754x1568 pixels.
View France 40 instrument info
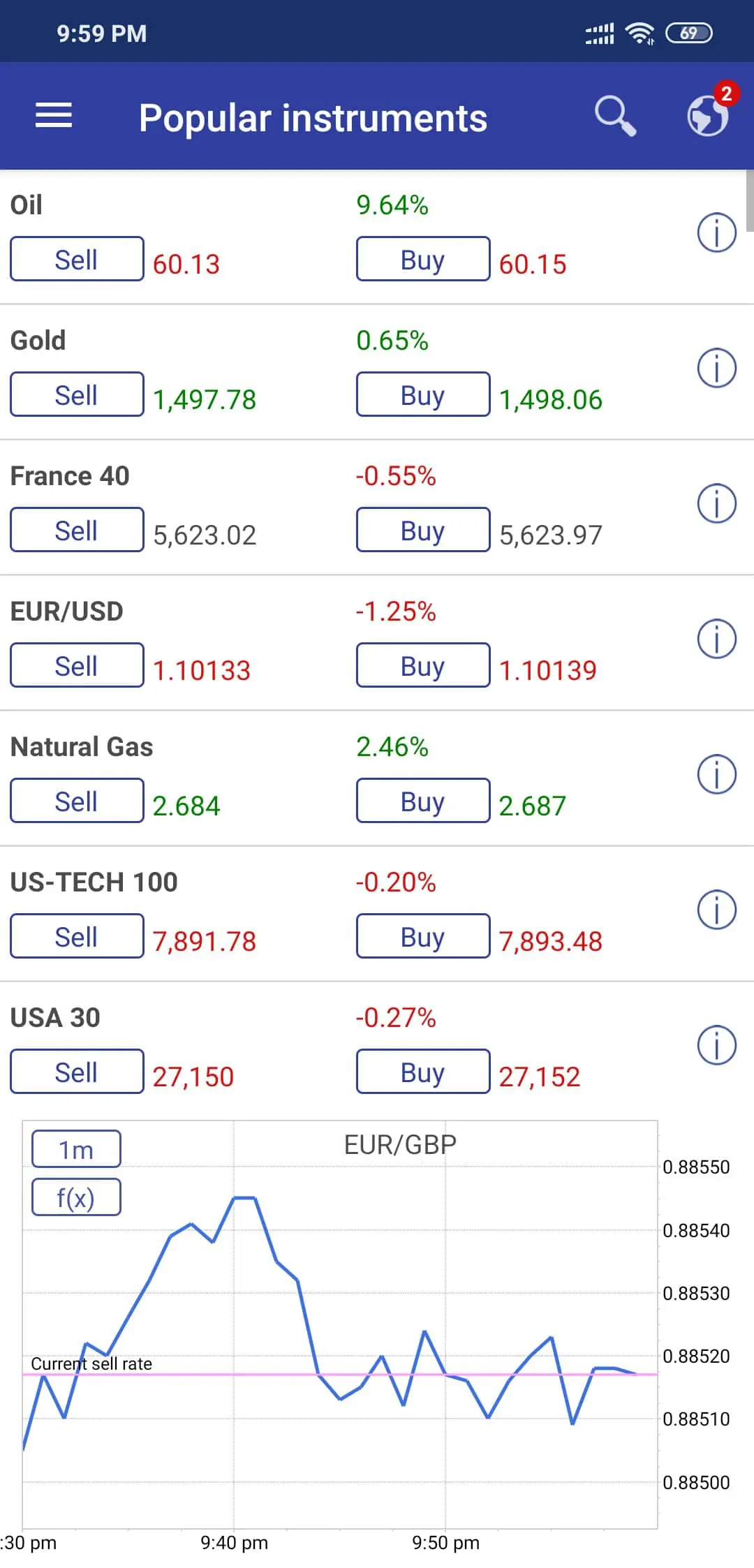(x=716, y=503)
